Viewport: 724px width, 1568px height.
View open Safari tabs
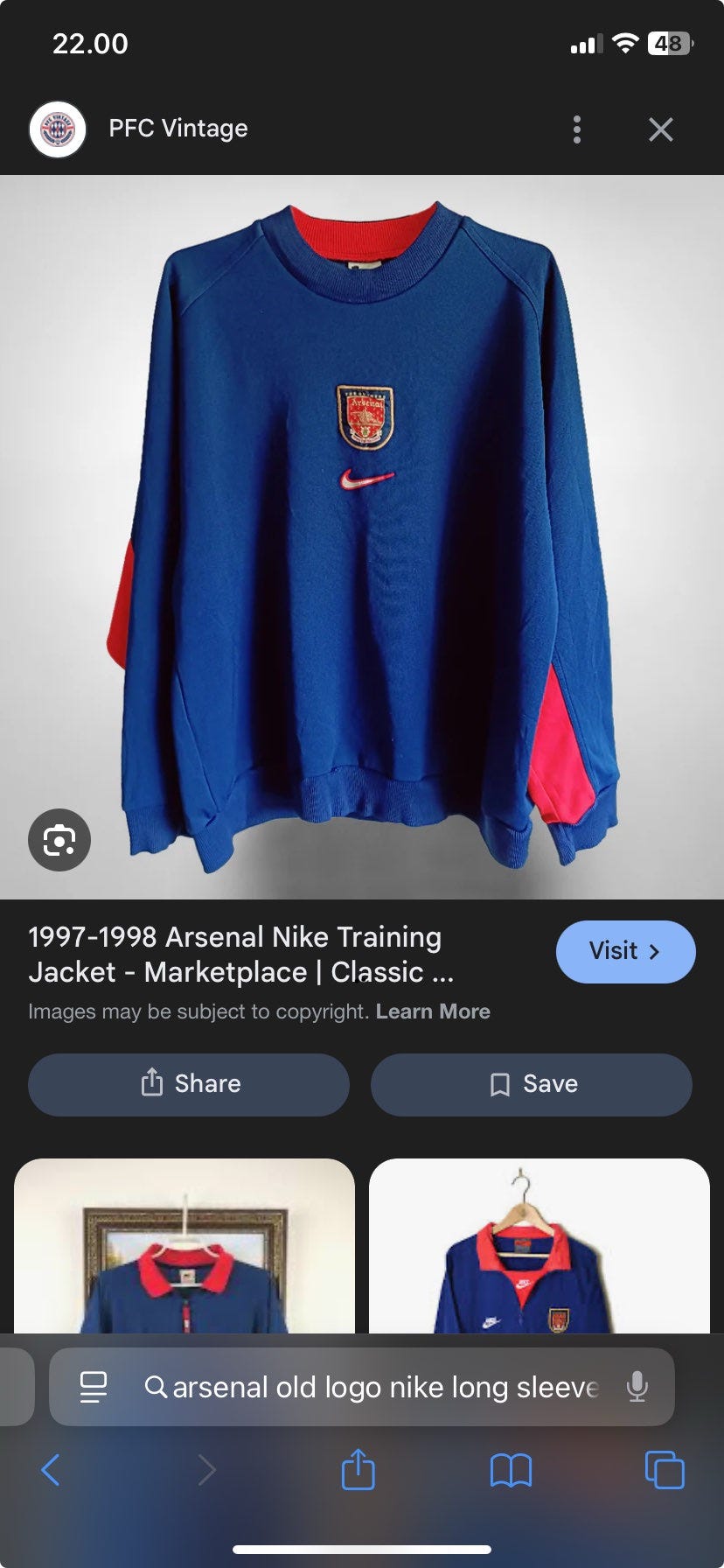[x=665, y=1470]
